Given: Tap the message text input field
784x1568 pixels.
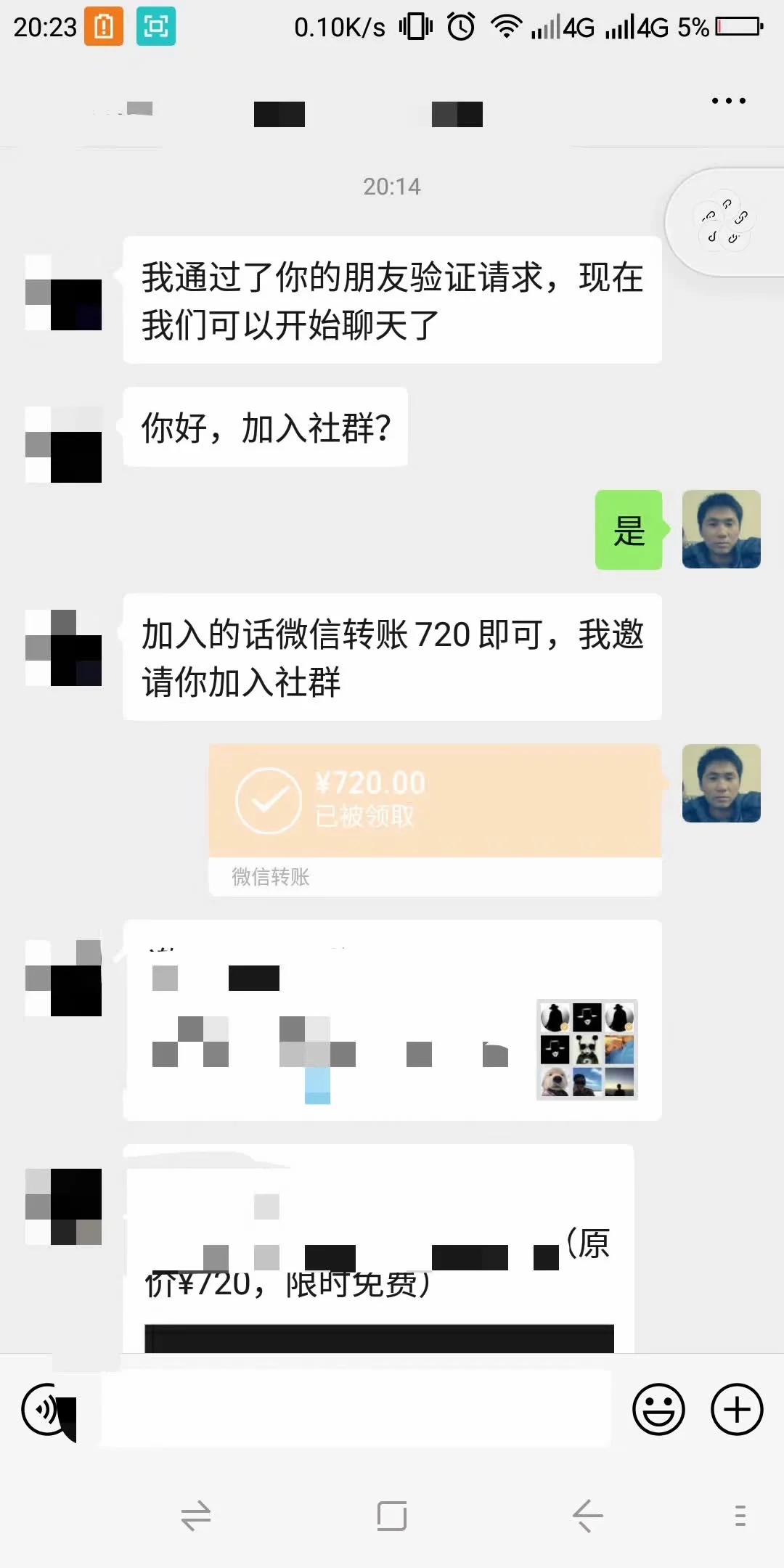Looking at the screenshot, I should pos(356,1410).
